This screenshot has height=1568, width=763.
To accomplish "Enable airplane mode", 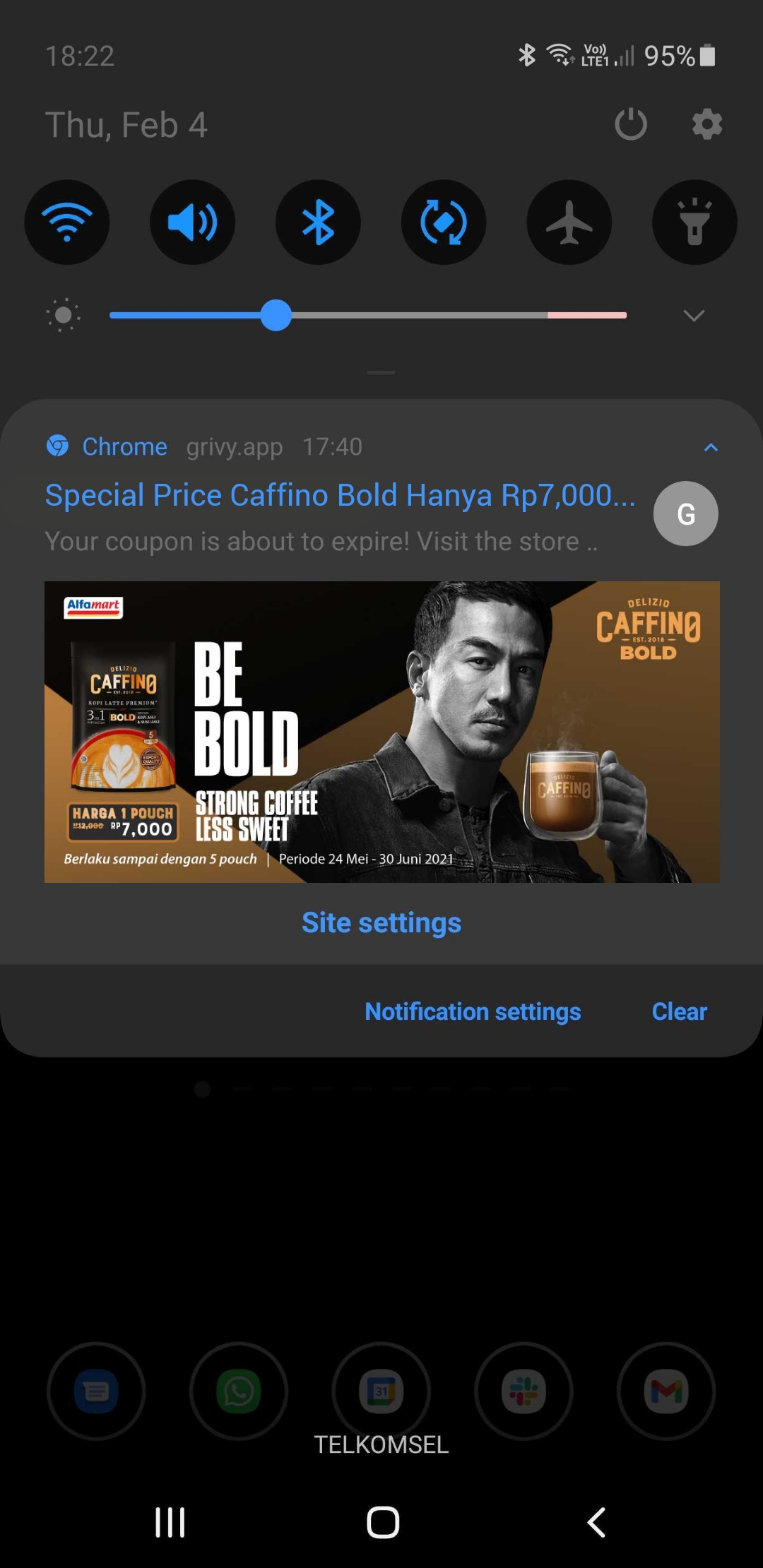I will [569, 222].
